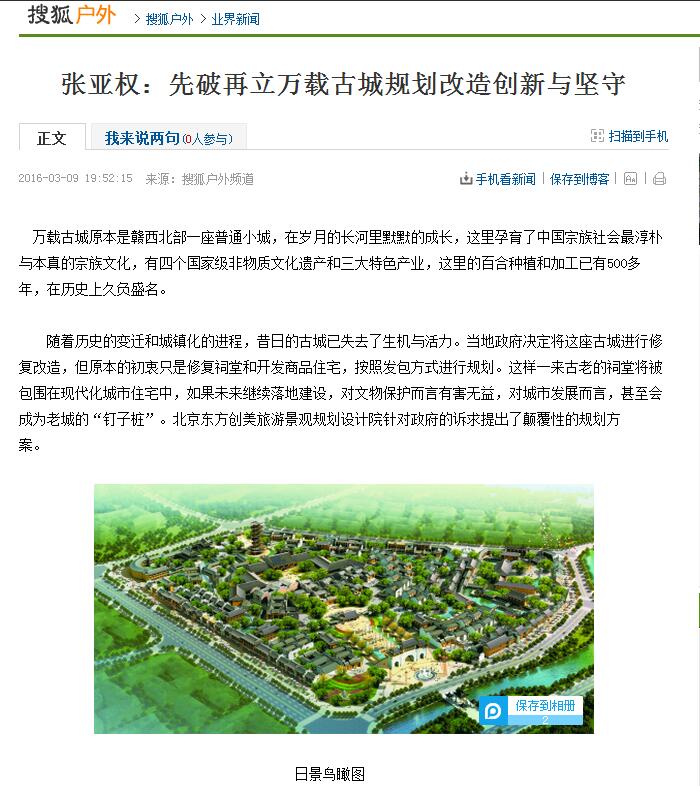Screen dimensions: 700x786
Task: Tap 扫描到手机 to scan to phone
Action: (629, 136)
